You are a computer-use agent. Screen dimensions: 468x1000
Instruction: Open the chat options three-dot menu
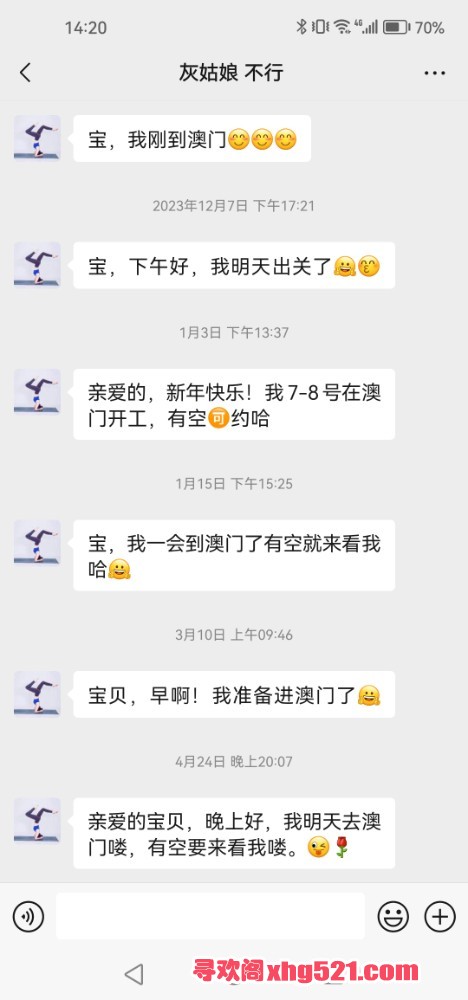click(x=434, y=73)
